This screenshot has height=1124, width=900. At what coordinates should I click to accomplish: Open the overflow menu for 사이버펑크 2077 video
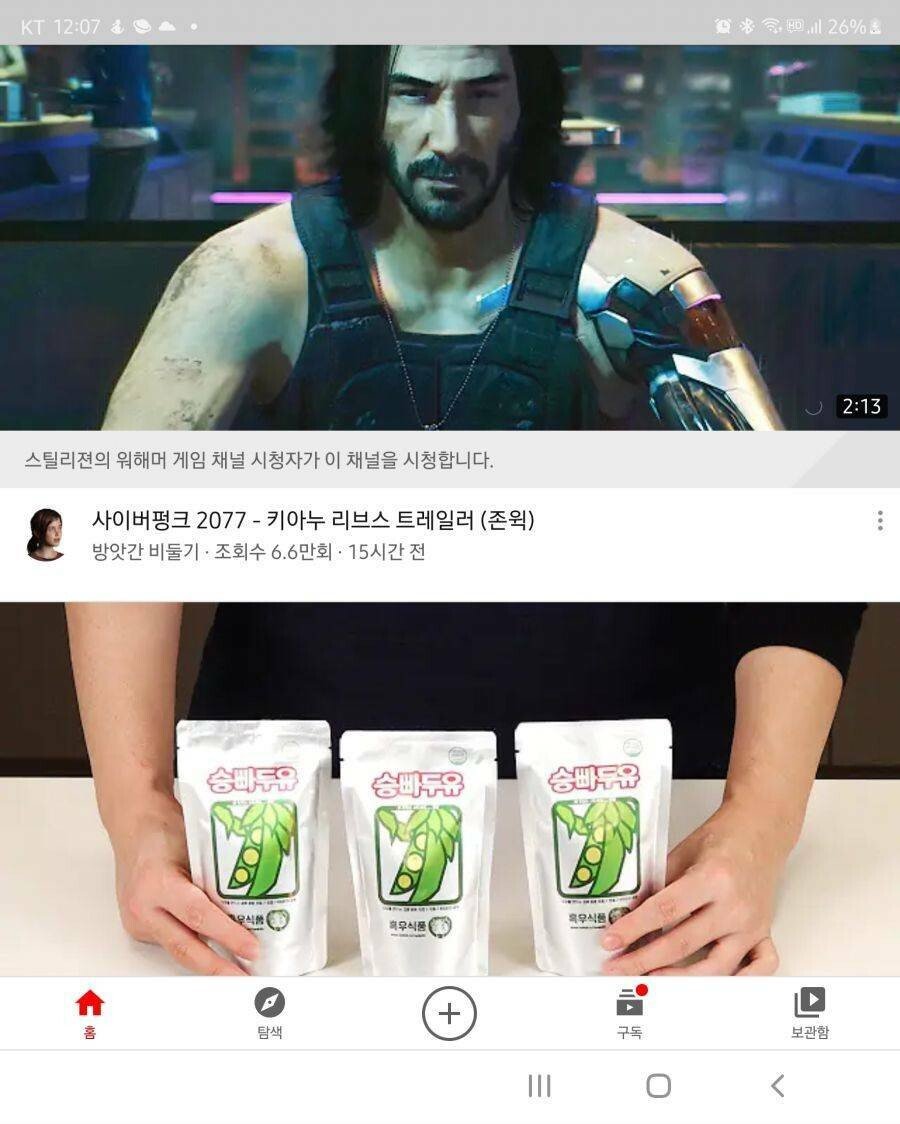tap(879, 520)
